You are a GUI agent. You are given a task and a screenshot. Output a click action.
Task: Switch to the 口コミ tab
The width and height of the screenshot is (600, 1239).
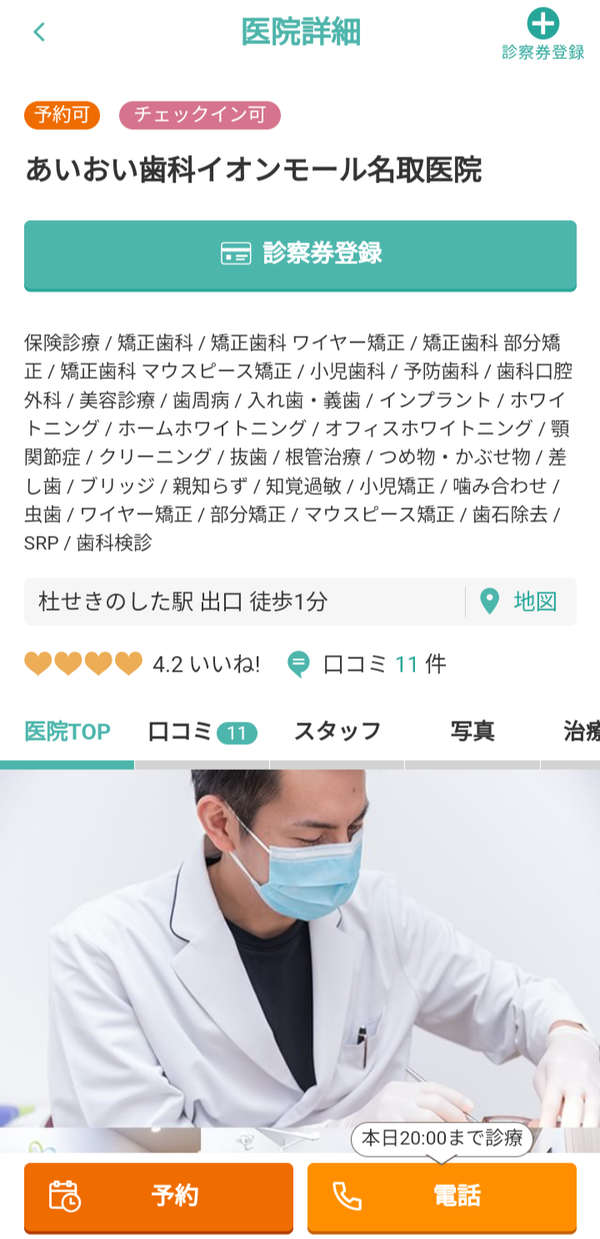tap(202, 732)
